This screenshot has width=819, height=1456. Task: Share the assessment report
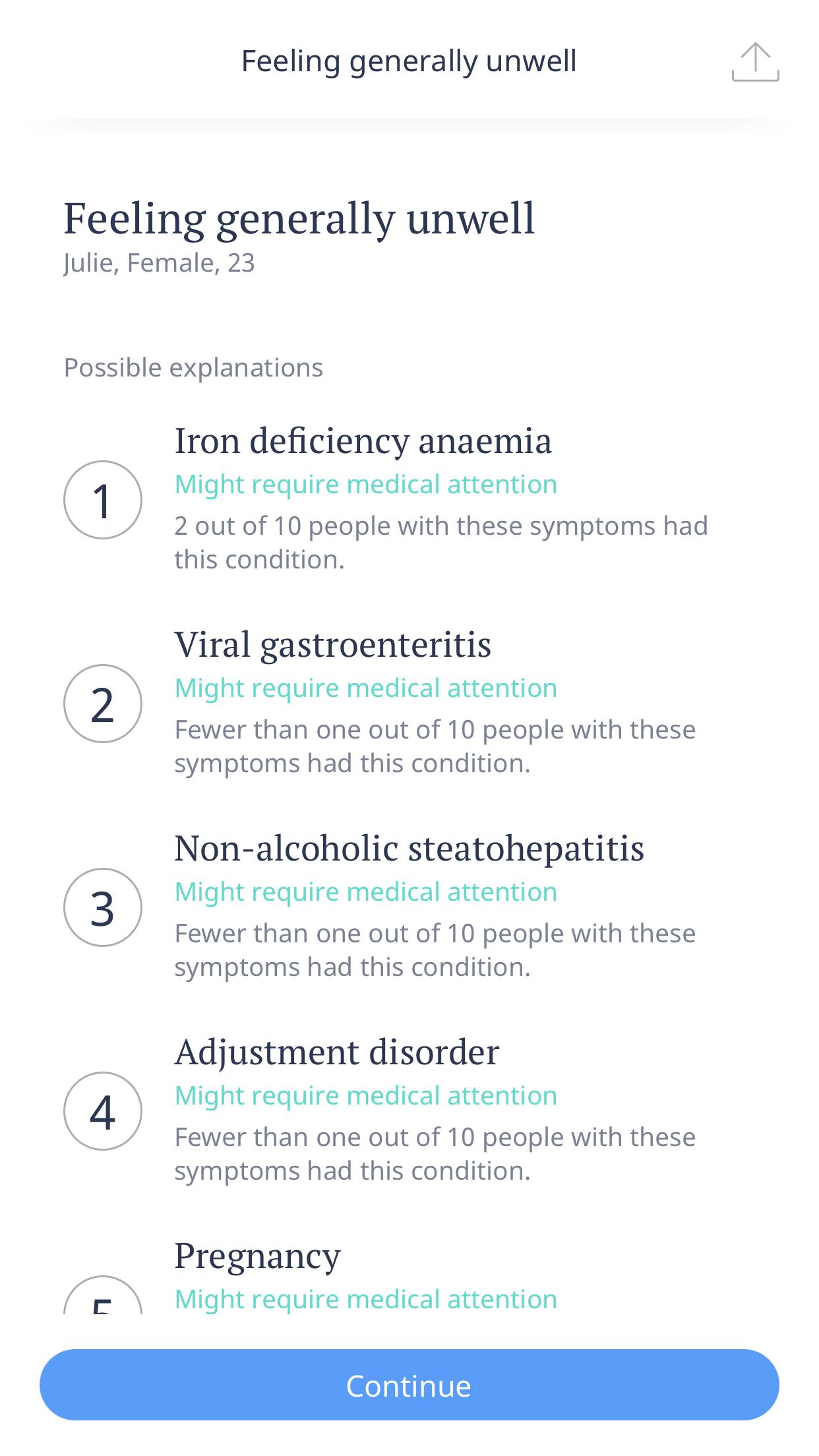coord(755,62)
